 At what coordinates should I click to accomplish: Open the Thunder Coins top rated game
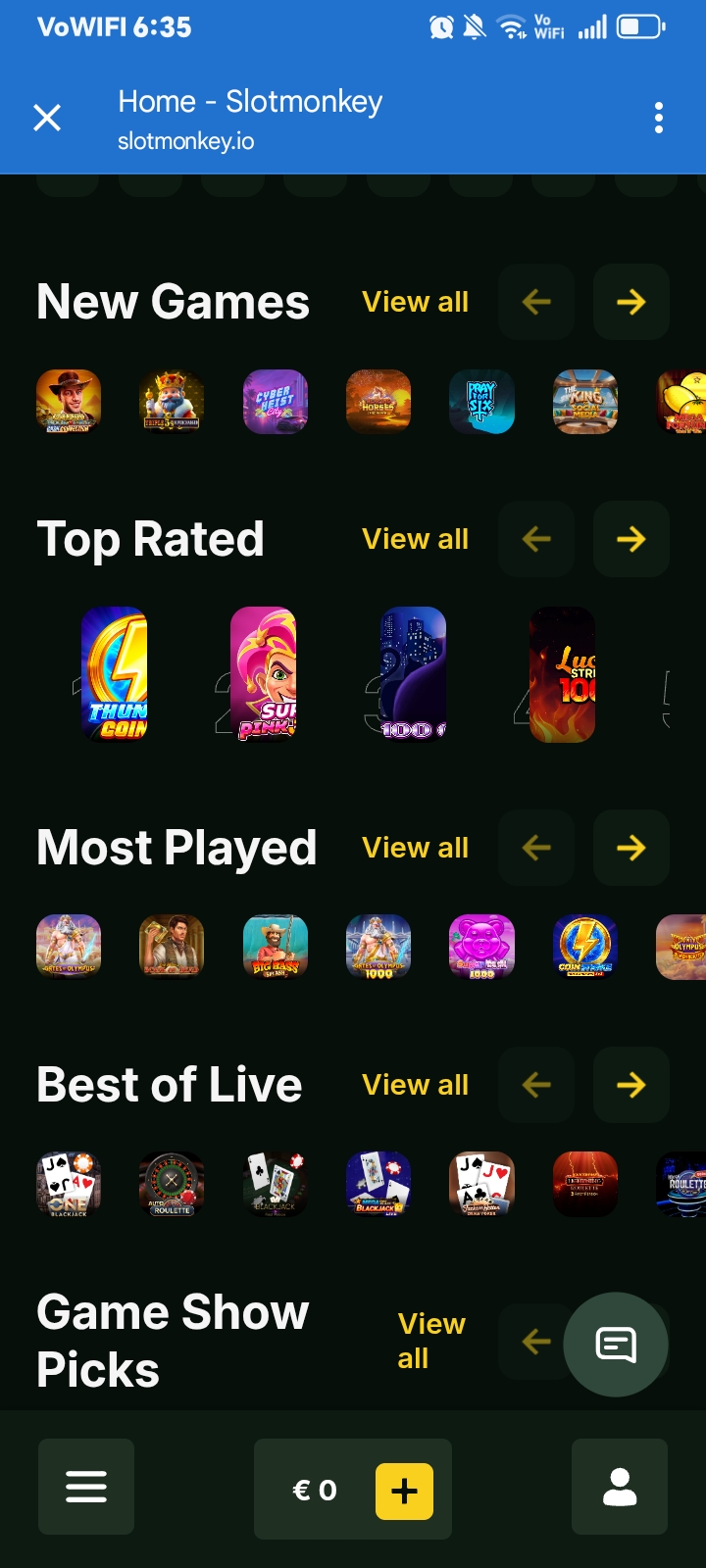click(115, 674)
